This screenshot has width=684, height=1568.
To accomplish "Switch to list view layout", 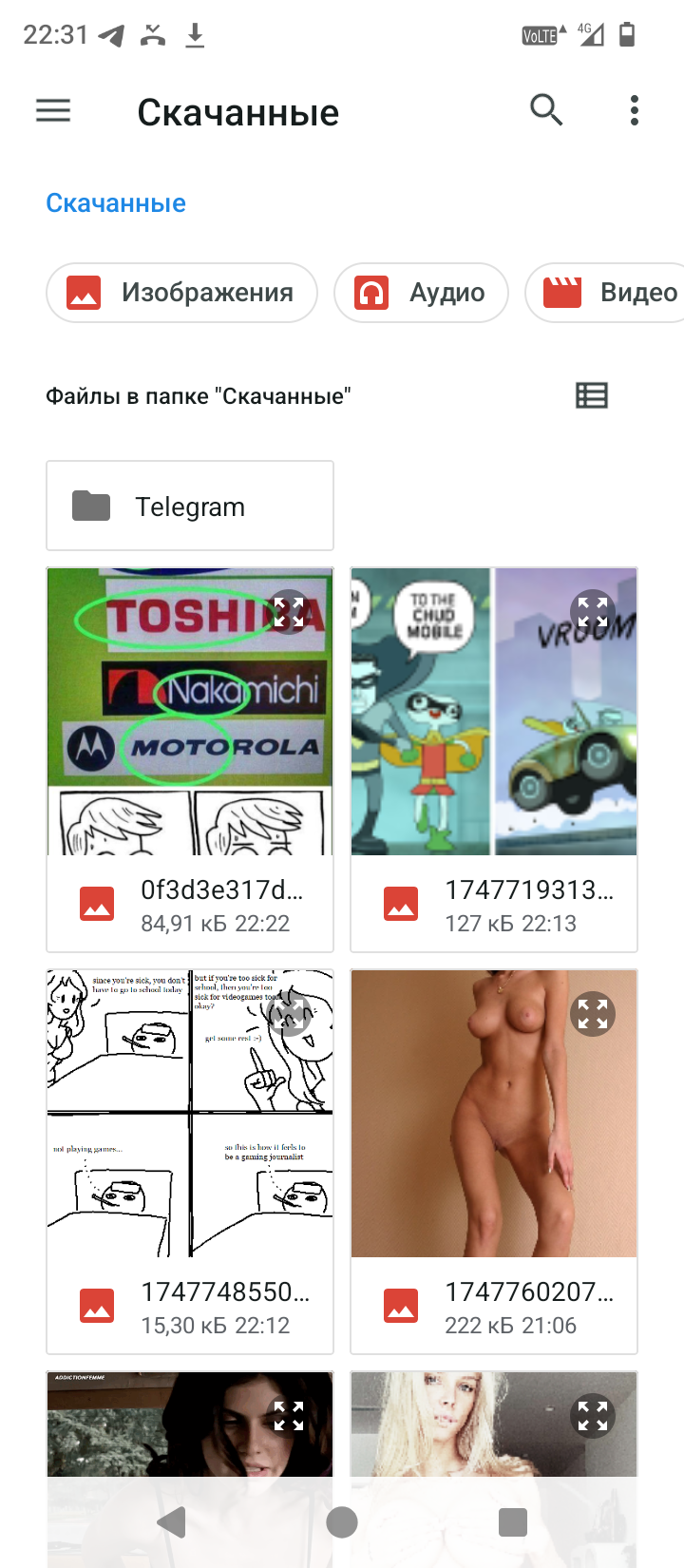I will click(x=592, y=395).
